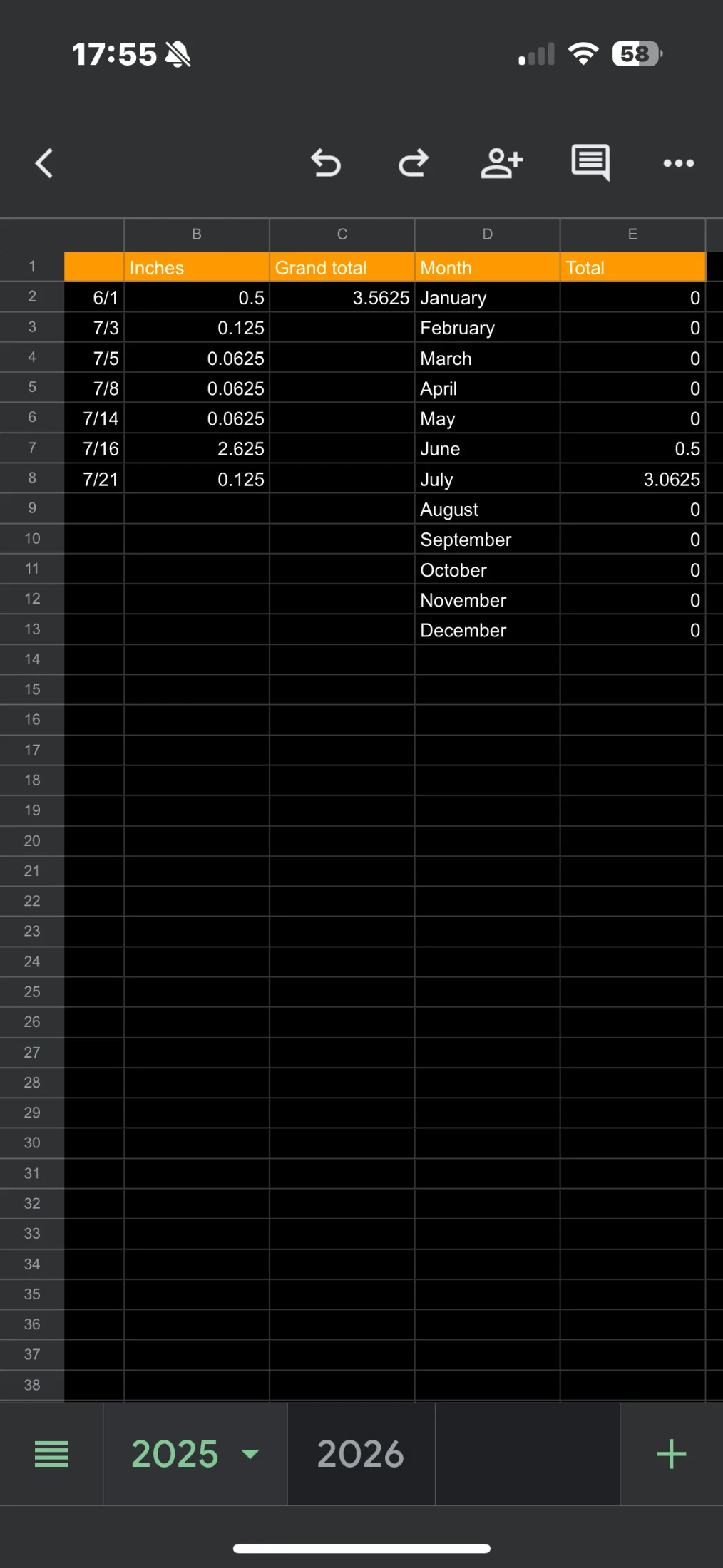This screenshot has height=1568, width=723.
Task: Select column D header
Action: pos(487,234)
